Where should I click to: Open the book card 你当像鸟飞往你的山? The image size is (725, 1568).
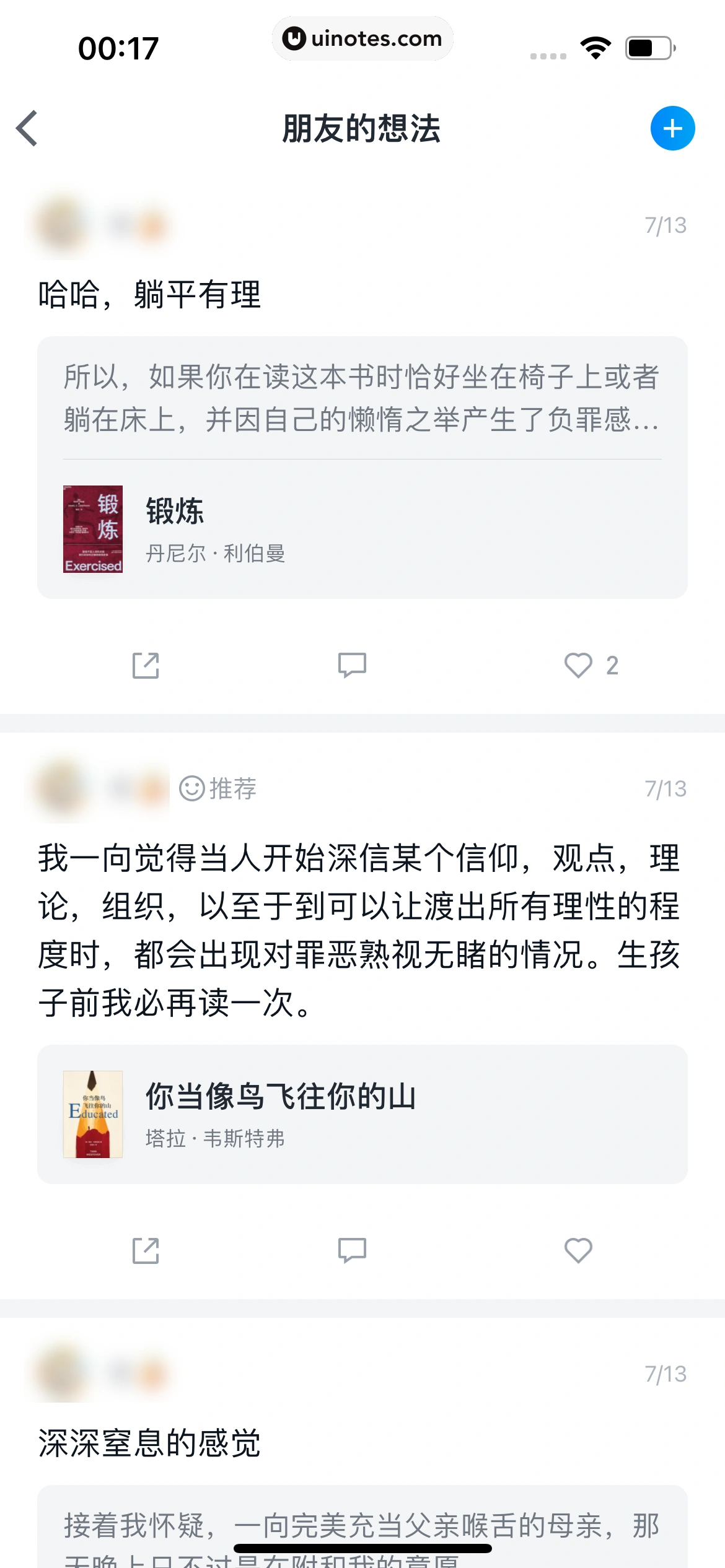[362, 1113]
